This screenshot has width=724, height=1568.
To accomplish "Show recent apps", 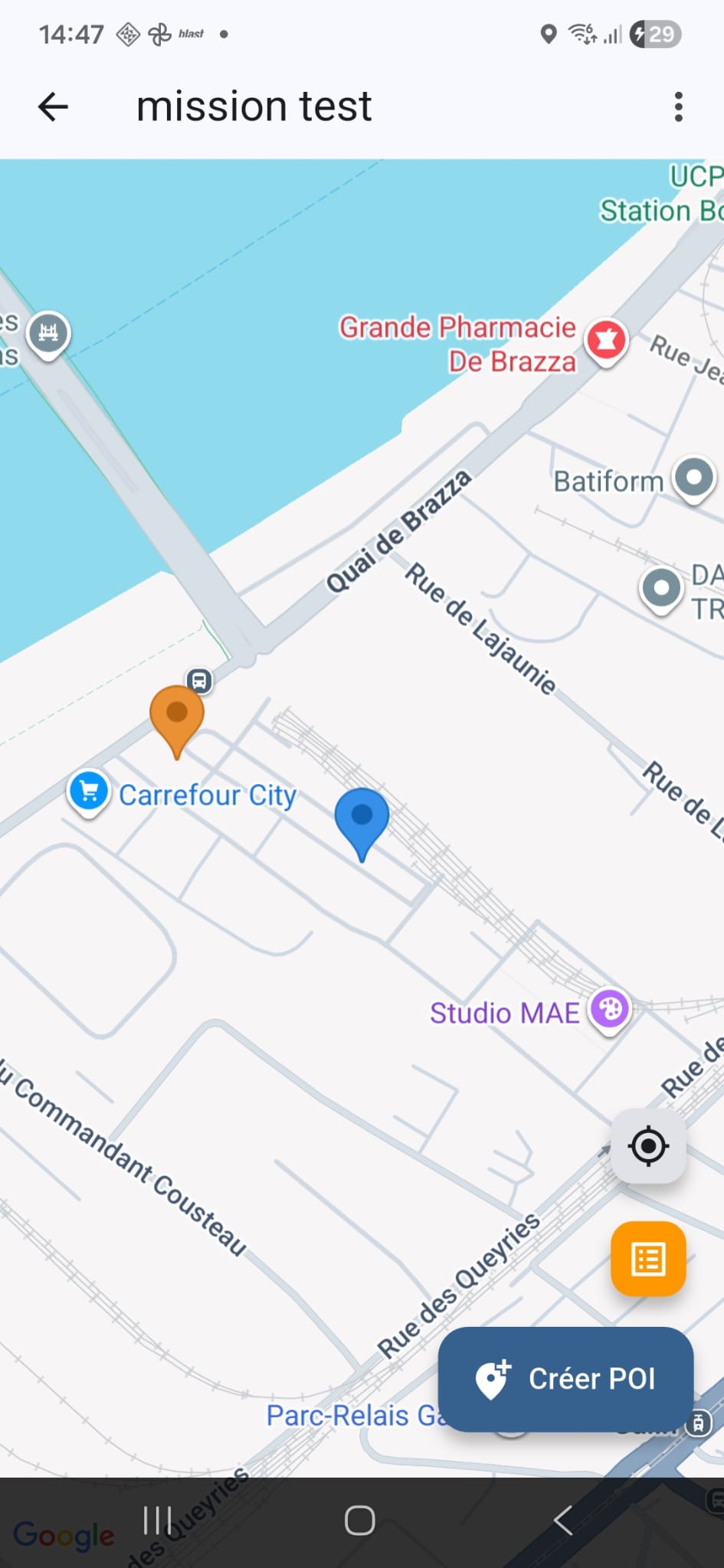I will point(158,1520).
